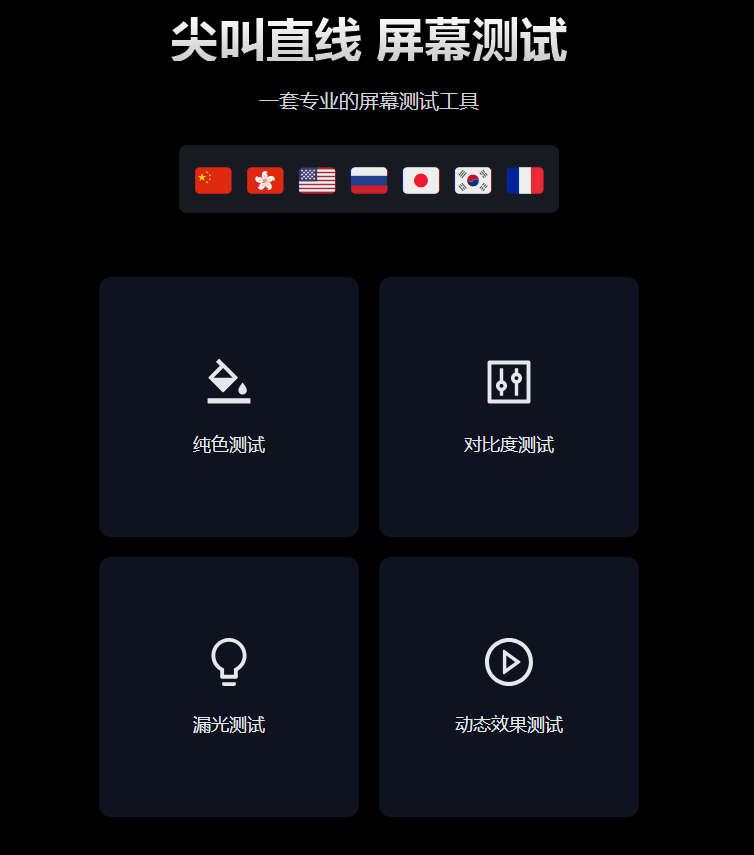Open the 对比度测试 card
The image size is (754, 855).
509,407
